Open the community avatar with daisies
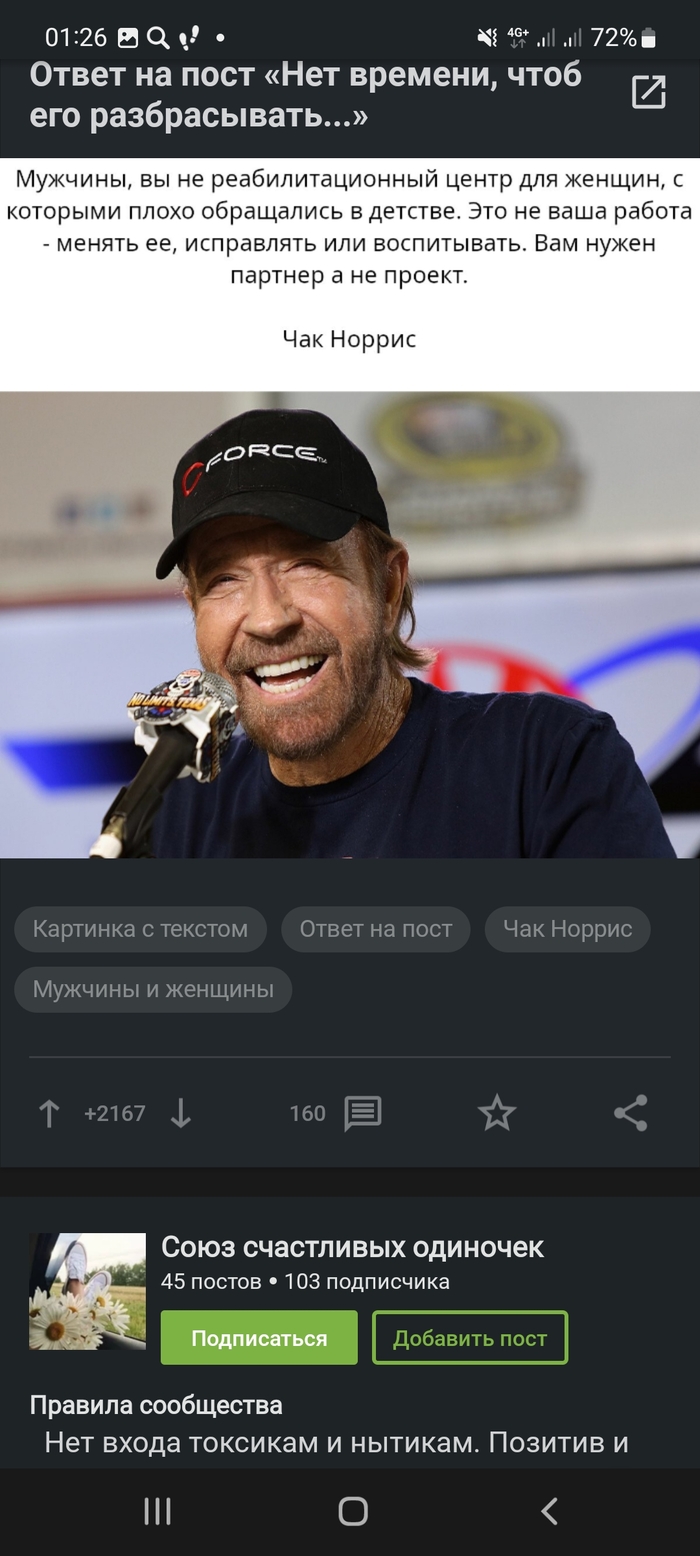Screen dimensions: 700x1556 [87, 1291]
